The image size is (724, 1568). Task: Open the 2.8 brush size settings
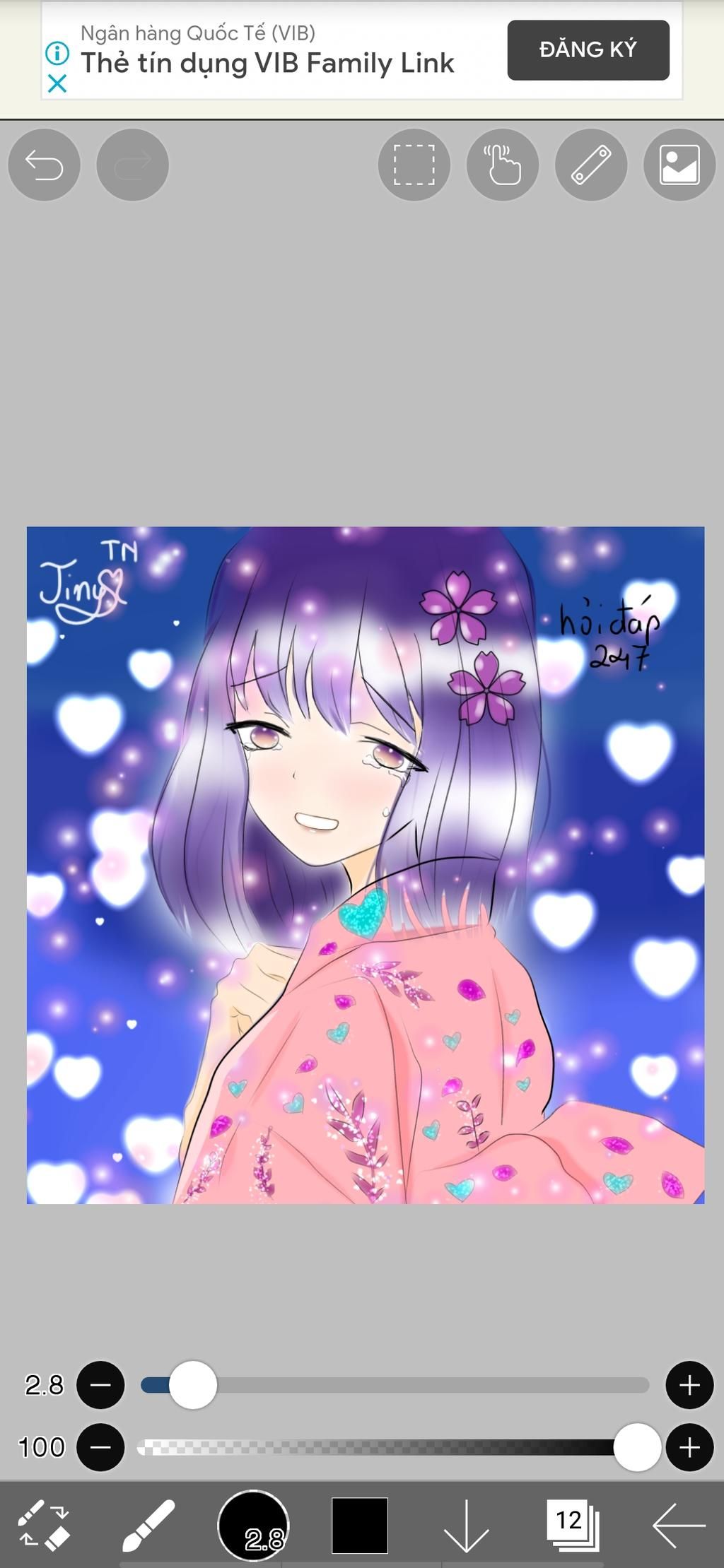coord(253,1525)
